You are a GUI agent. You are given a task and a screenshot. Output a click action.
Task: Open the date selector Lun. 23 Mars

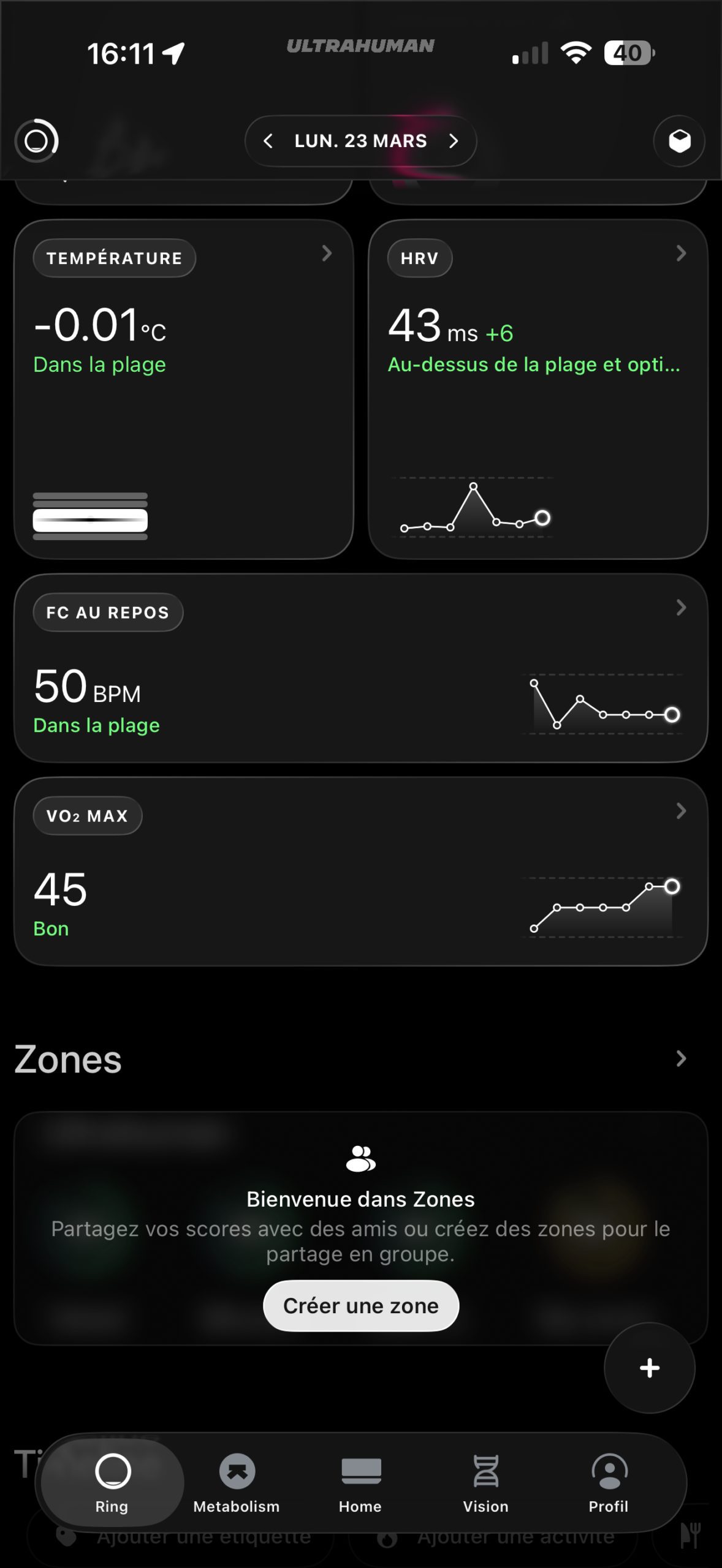(x=360, y=141)
